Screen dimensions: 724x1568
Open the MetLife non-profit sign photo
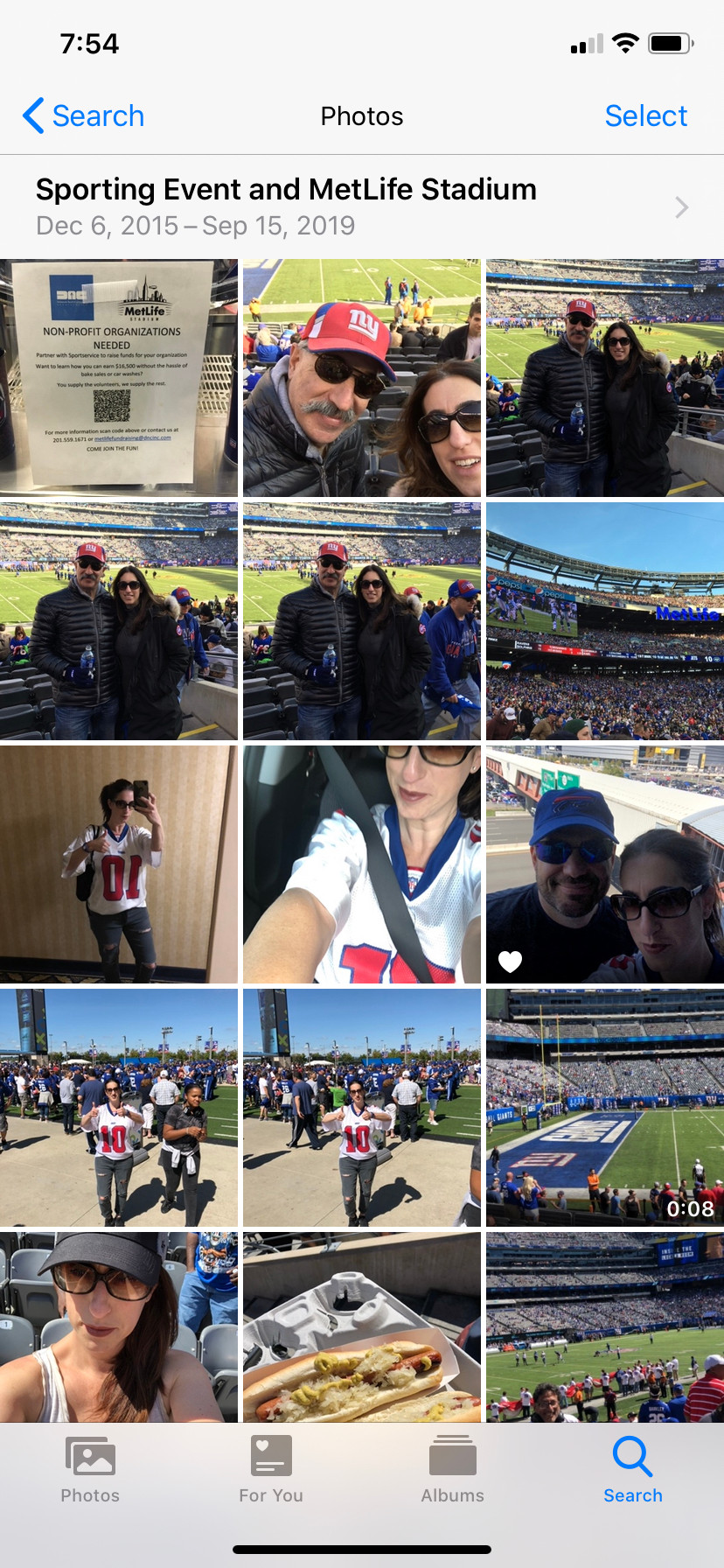119,378
